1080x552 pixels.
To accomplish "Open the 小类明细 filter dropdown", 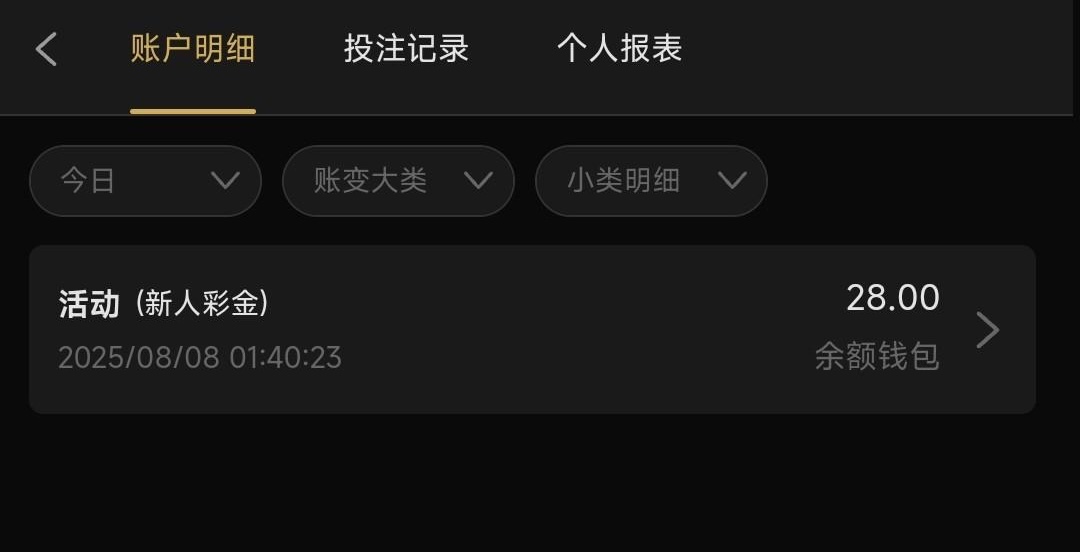I will point(651,181).
